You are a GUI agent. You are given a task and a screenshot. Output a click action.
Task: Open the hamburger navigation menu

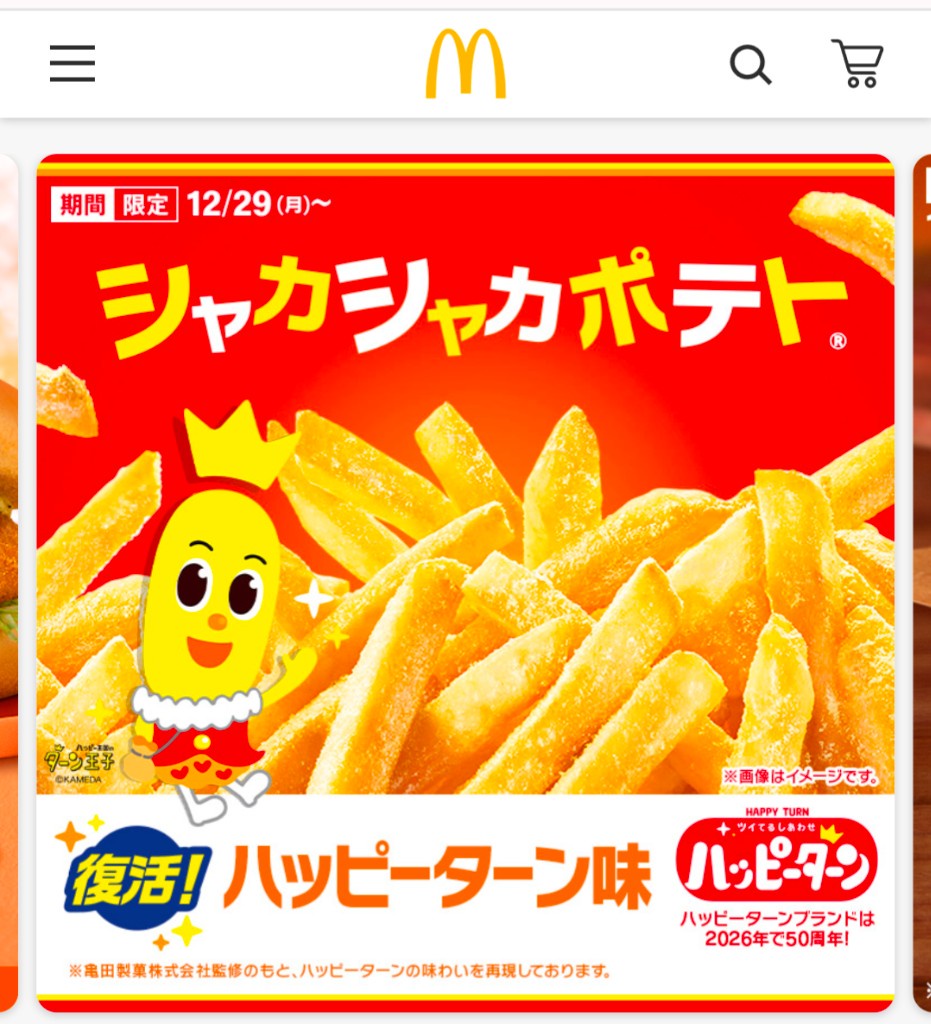point(73,64)
